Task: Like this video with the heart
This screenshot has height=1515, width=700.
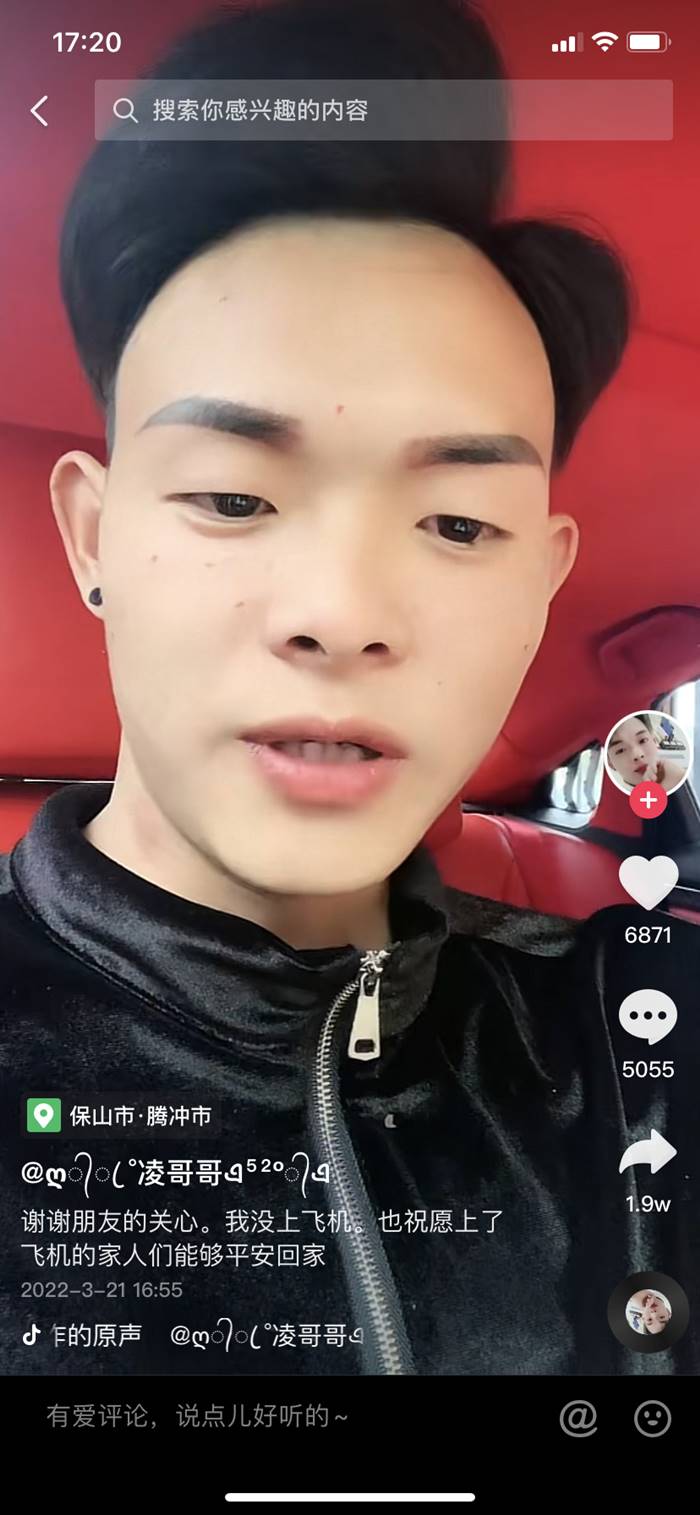Action: (x=648, y=884)
